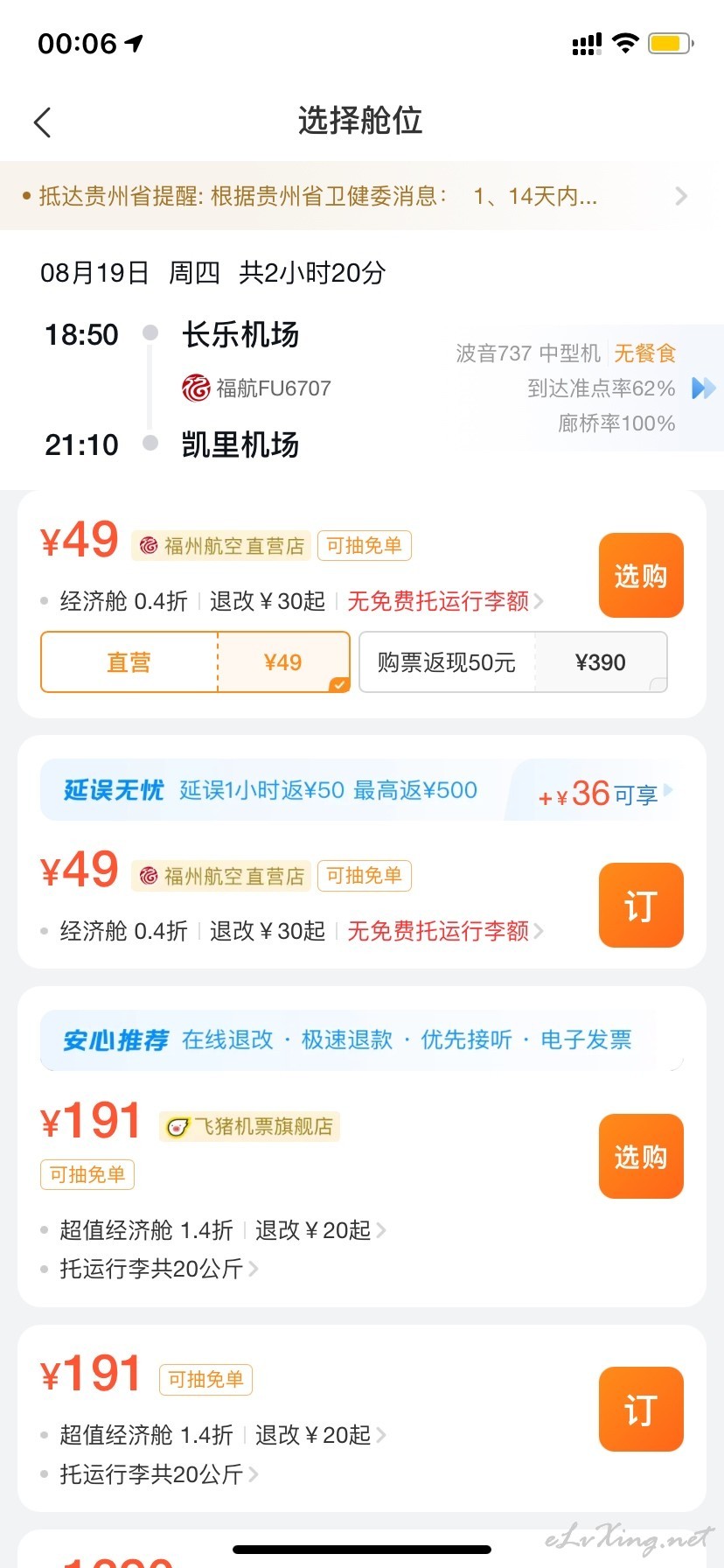Select the 购票返现50元 ¥390 option
Image resolution: width=724 pixels, height=1568 pixels.
pos(513,662)
